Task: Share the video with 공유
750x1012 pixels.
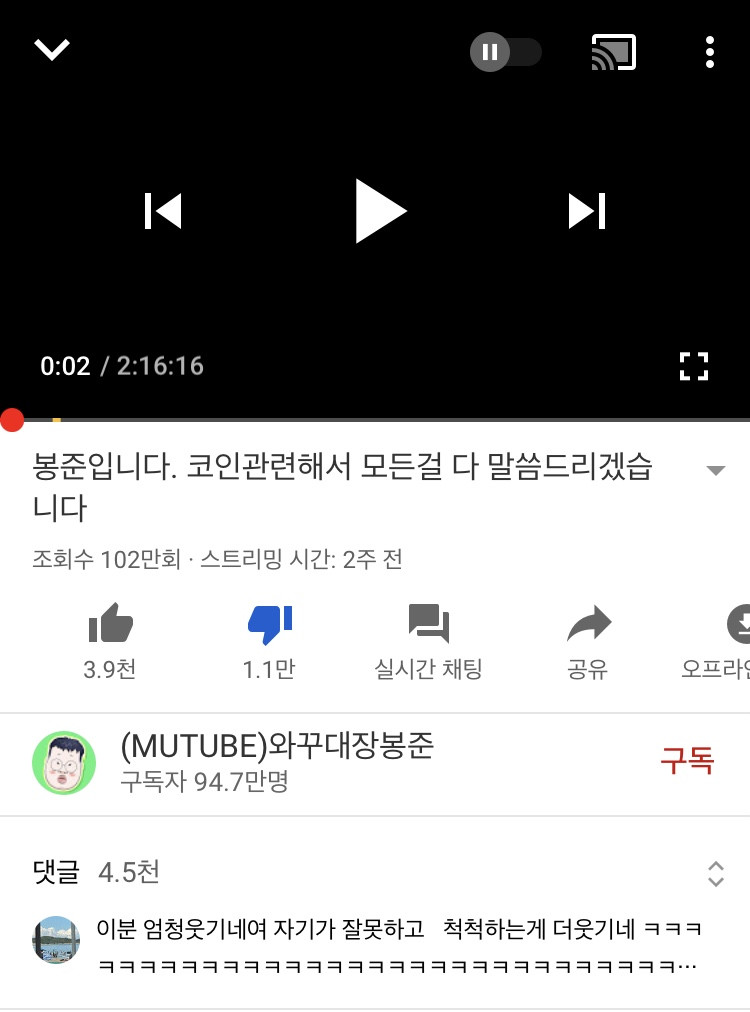Action: point(588,640)
